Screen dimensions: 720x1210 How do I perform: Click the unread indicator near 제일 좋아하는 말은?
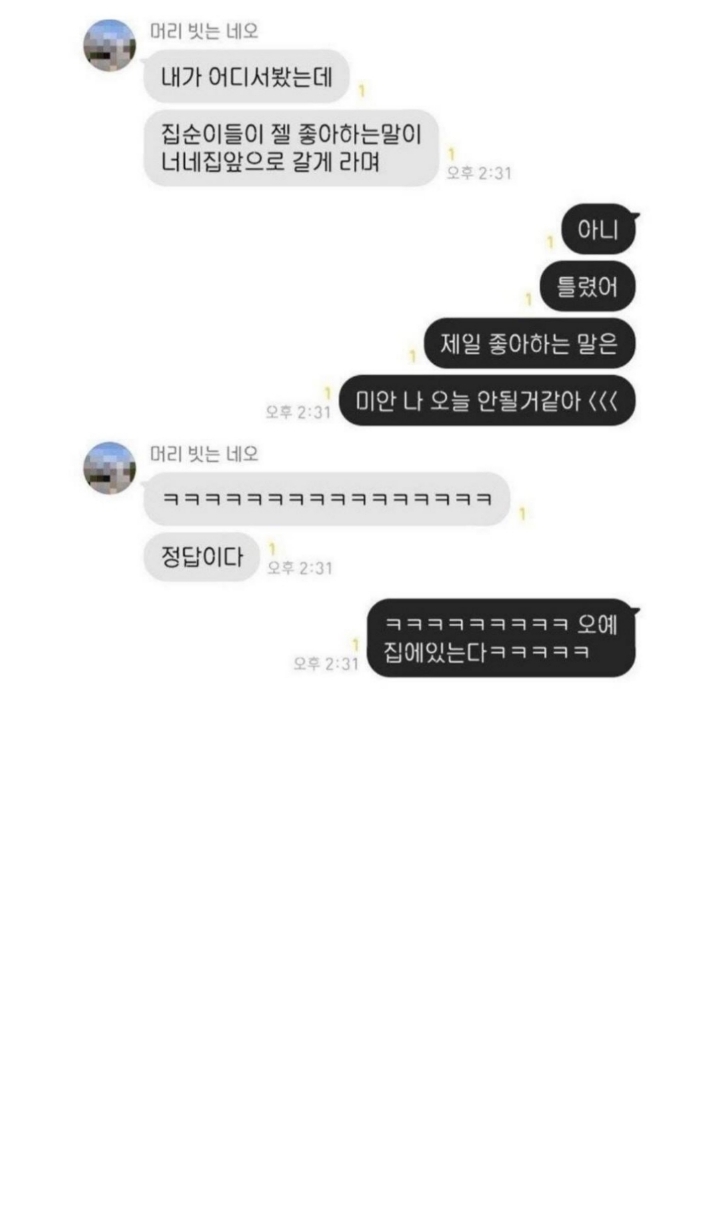tap(411, 354)
